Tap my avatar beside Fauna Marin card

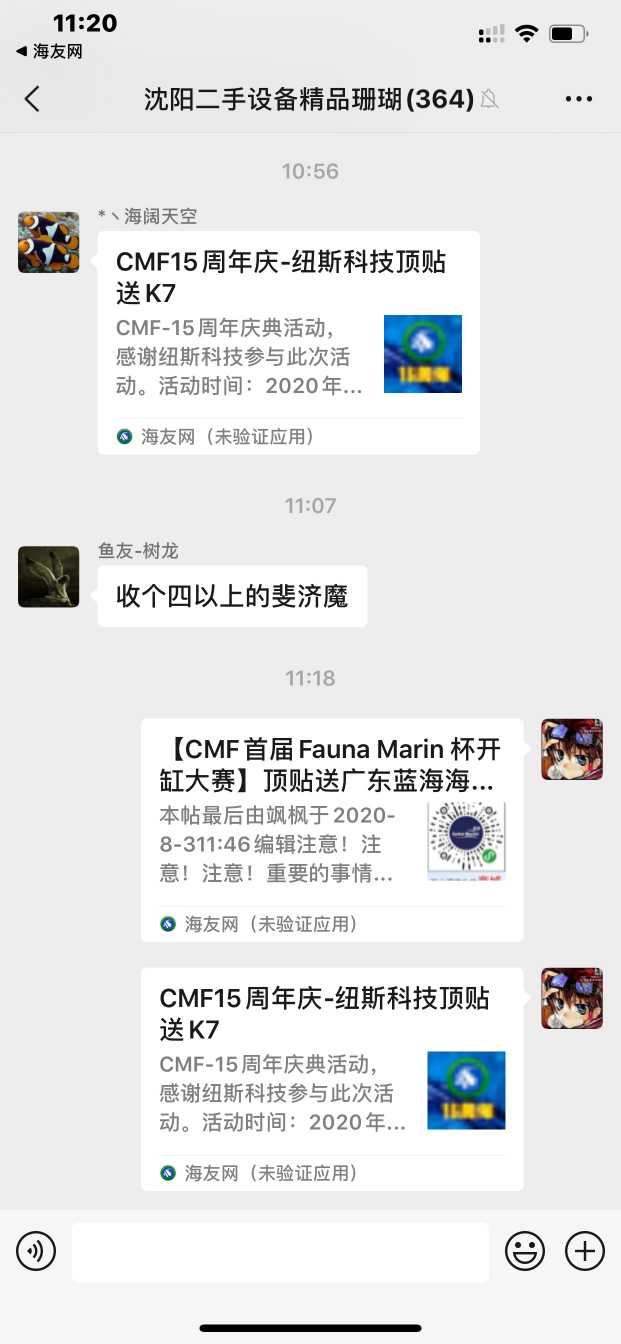[571, 749]
